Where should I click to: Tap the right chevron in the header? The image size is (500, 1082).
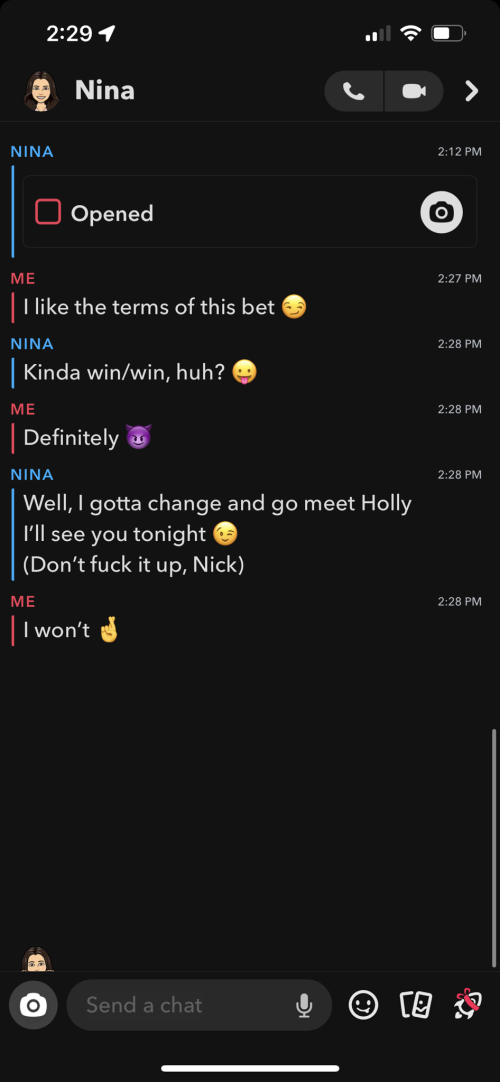click(x=472, y=91)
